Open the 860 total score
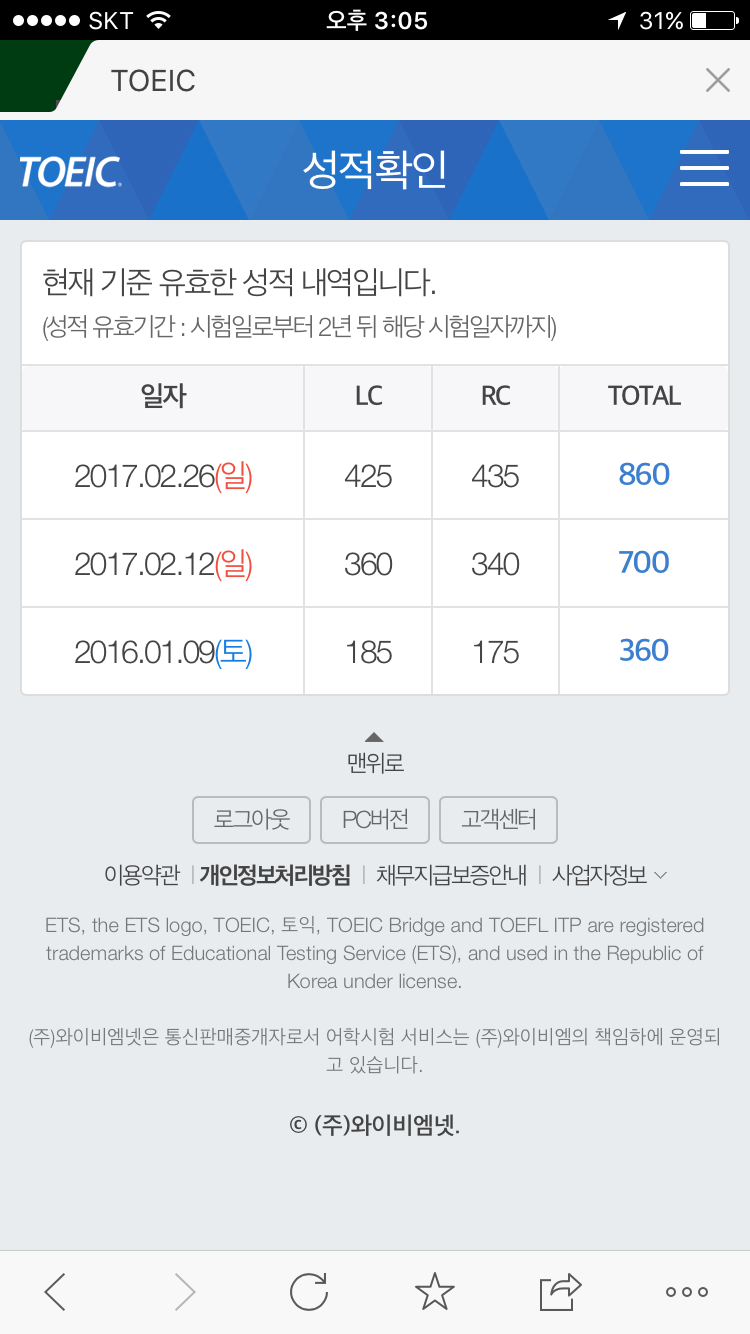Screen dimensions: 750x1334 (644, 474)
